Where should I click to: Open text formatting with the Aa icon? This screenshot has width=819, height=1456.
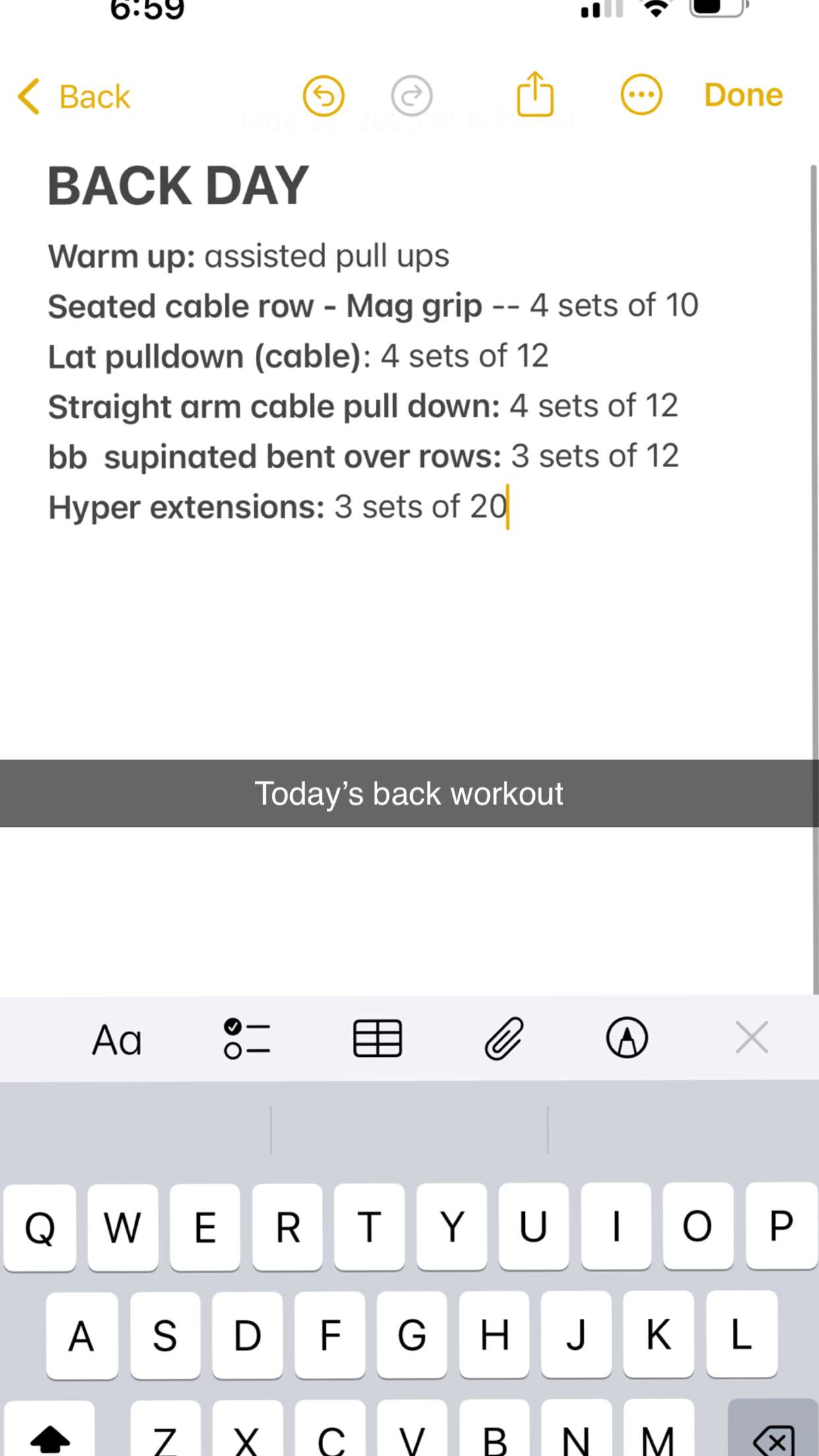click(117, 1039)
